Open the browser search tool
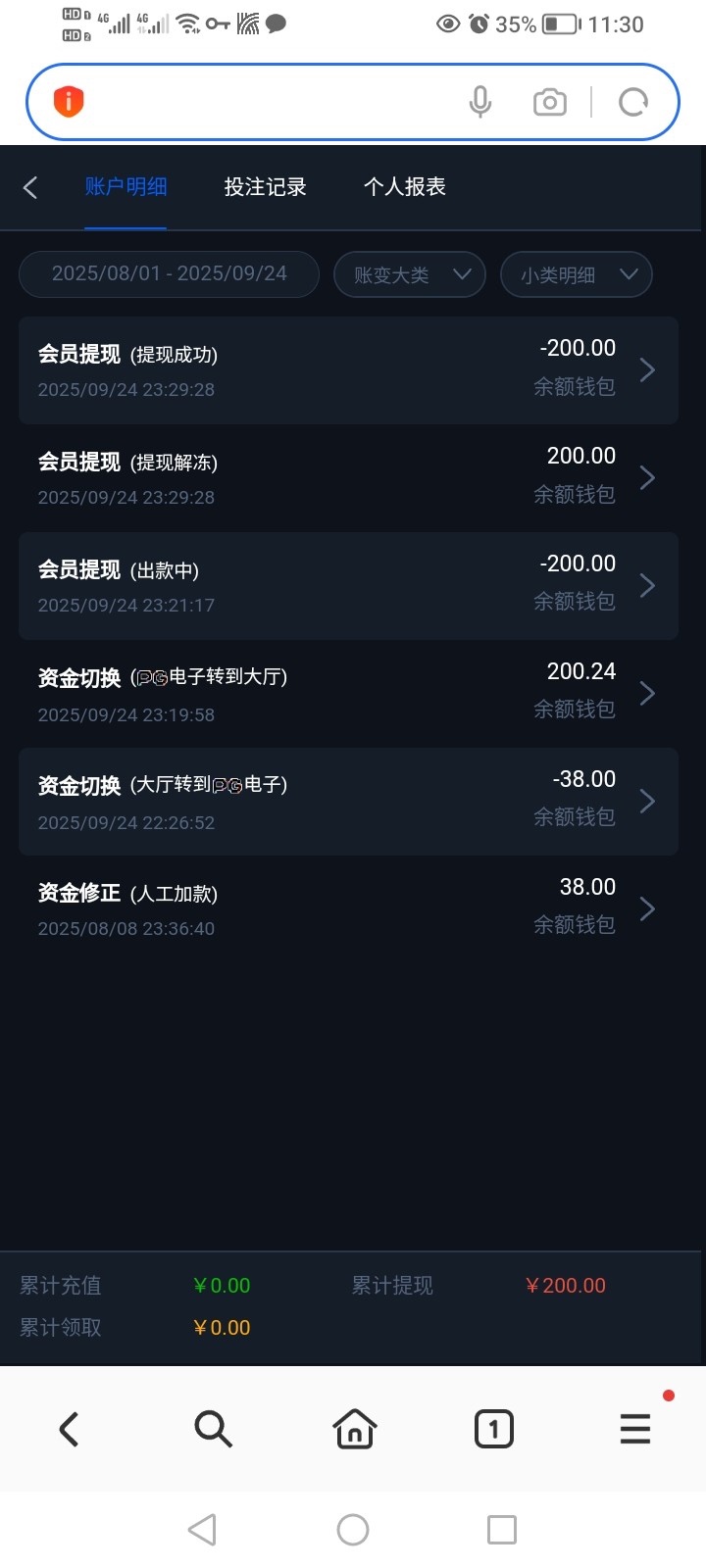706x1568 pixels. click(213, 1429)
